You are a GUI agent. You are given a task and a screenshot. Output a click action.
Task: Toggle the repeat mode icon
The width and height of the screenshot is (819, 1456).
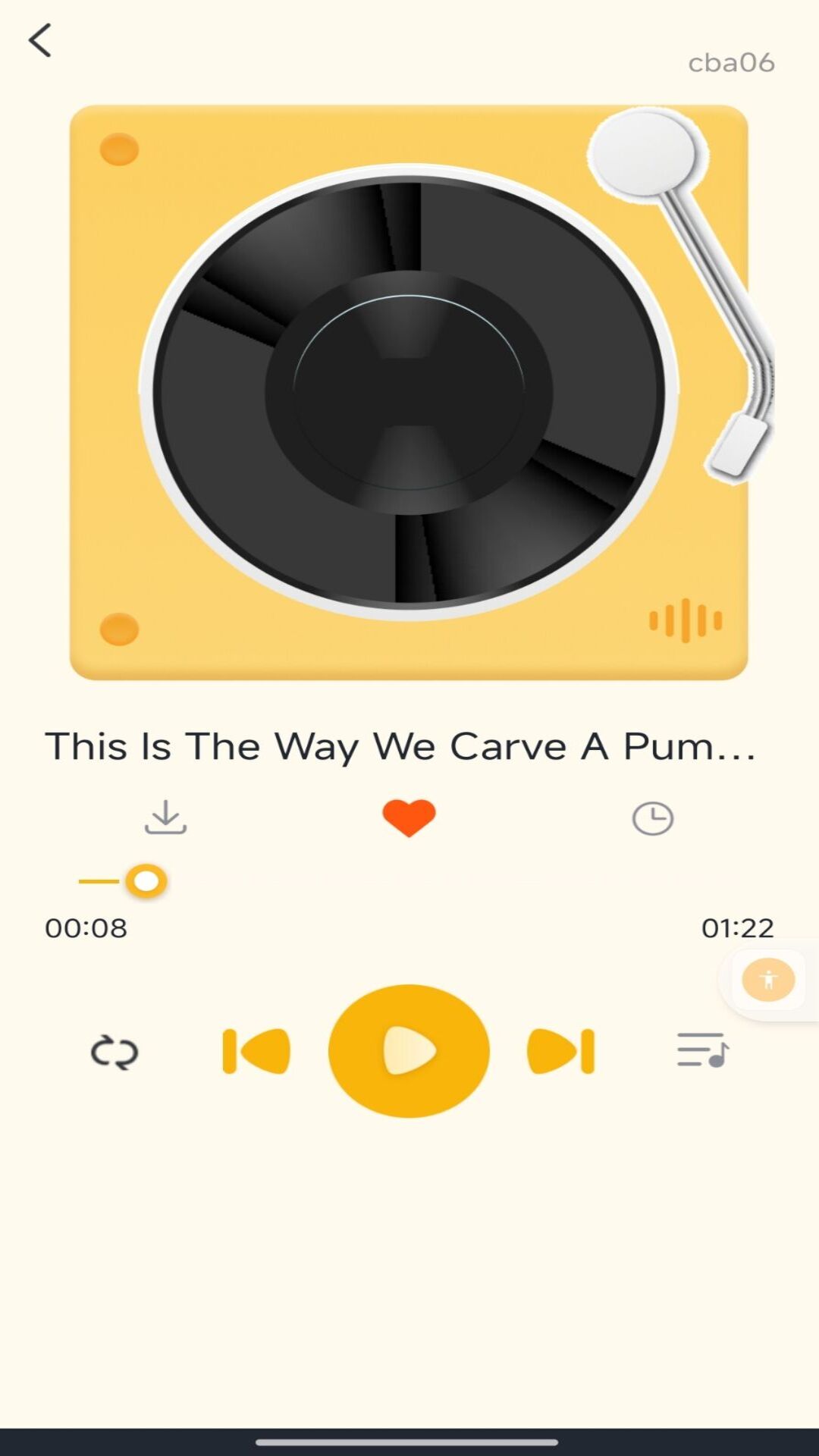(x=115, y=1052)
